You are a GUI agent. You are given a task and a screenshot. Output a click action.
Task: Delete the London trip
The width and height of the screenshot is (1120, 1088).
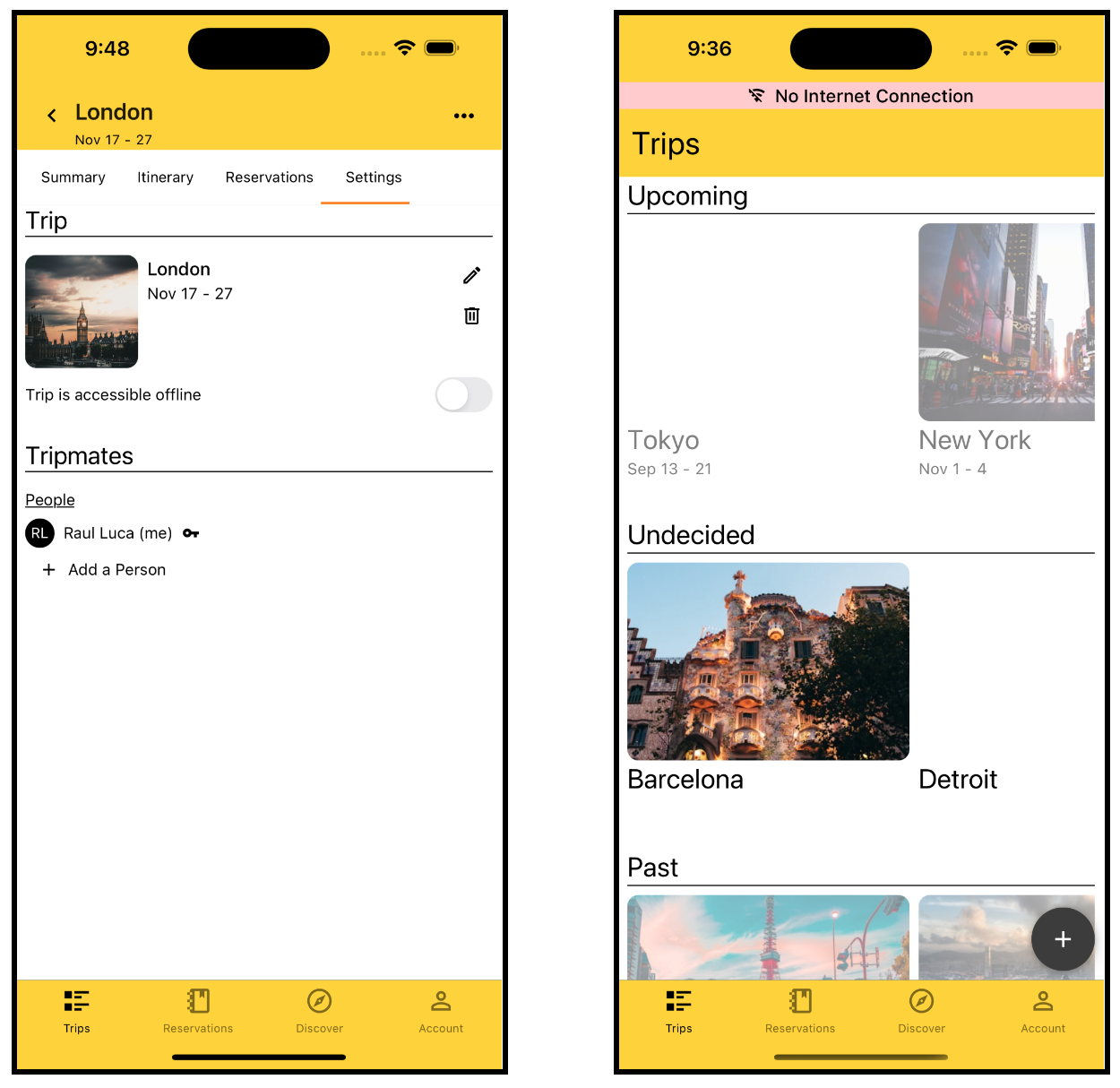click(x=471, y=315)
